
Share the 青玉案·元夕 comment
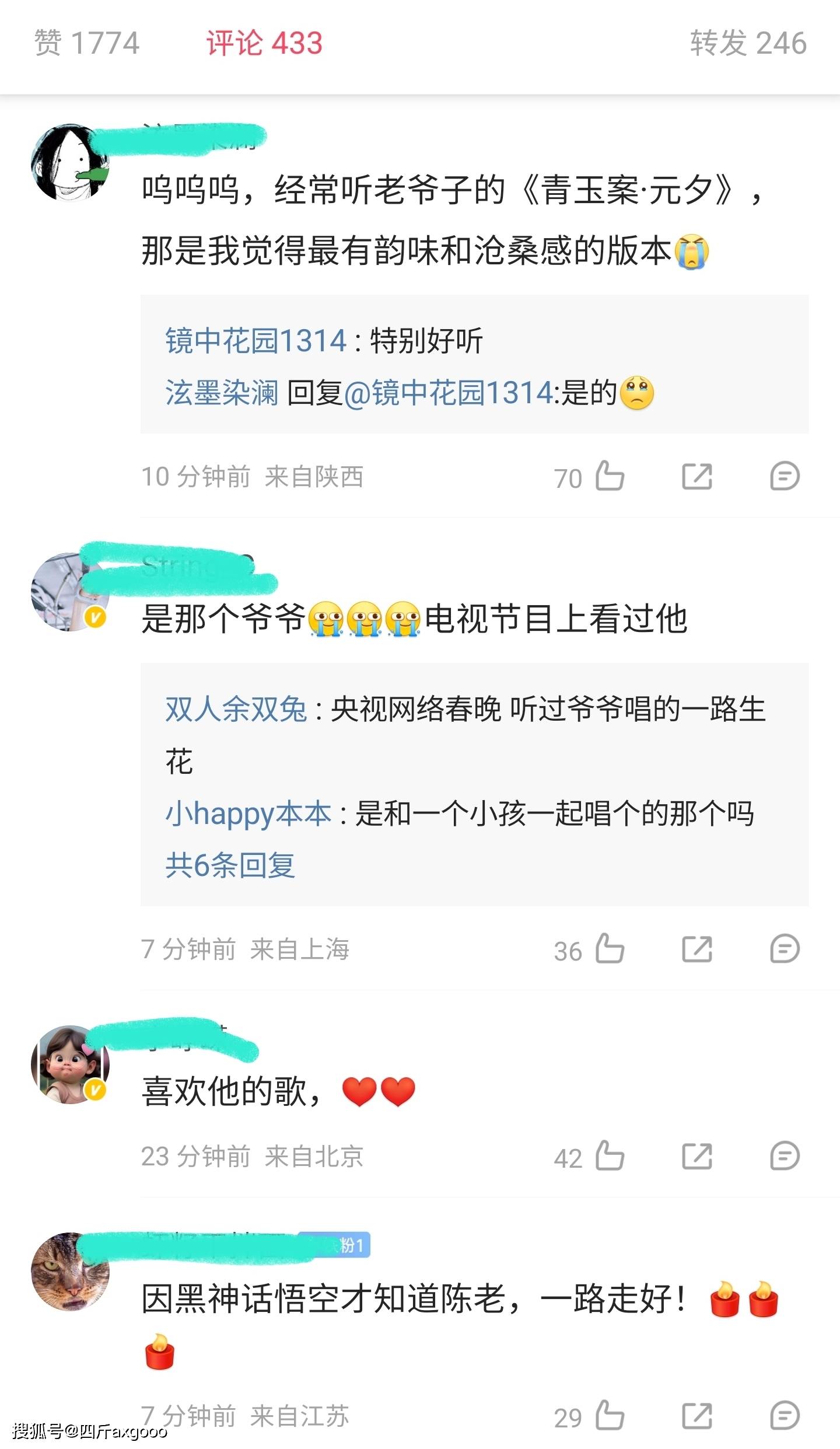pyautogui.click(x=697, y=476)
